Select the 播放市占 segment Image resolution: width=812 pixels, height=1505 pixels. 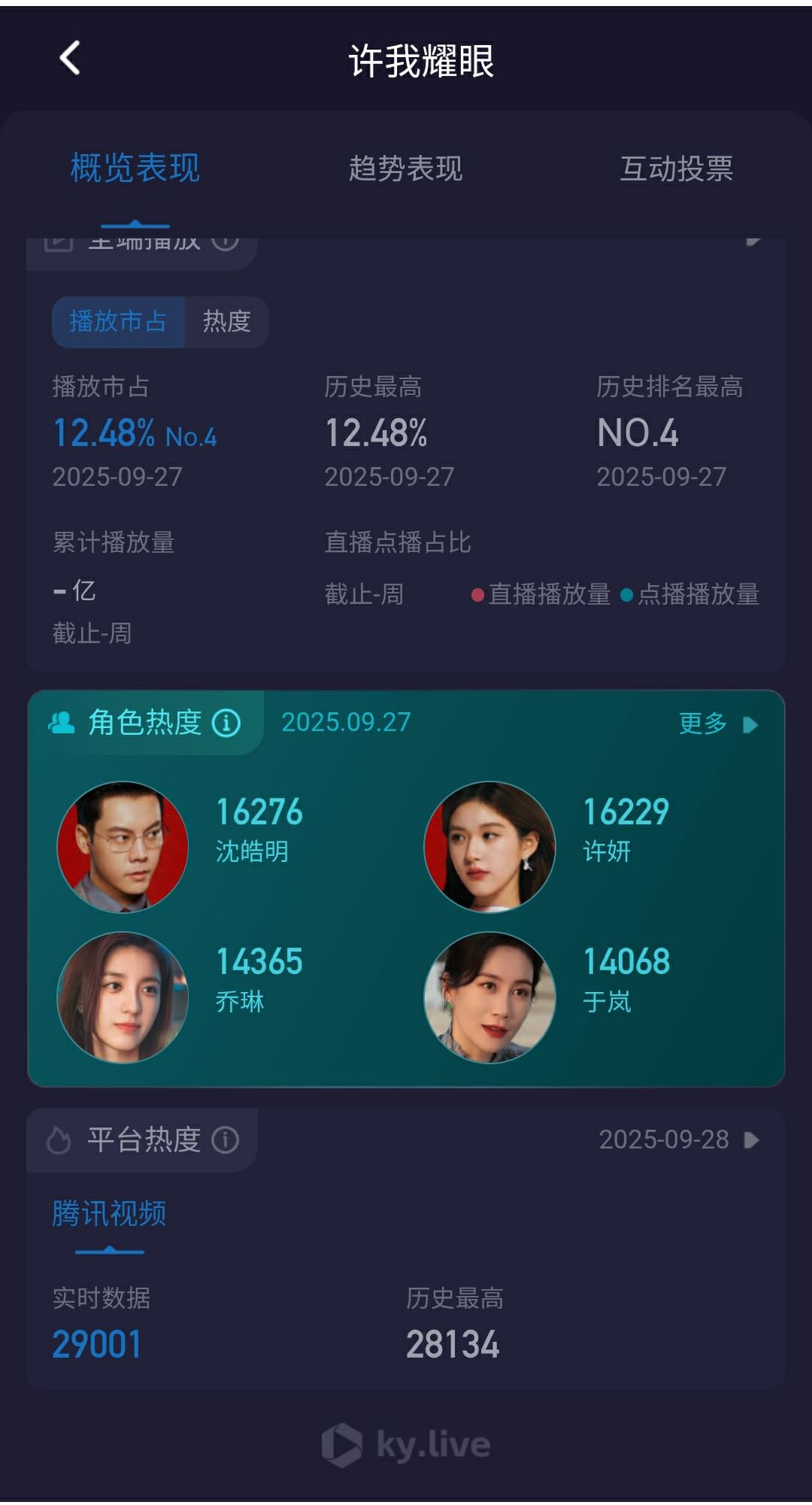pos(118,322)
